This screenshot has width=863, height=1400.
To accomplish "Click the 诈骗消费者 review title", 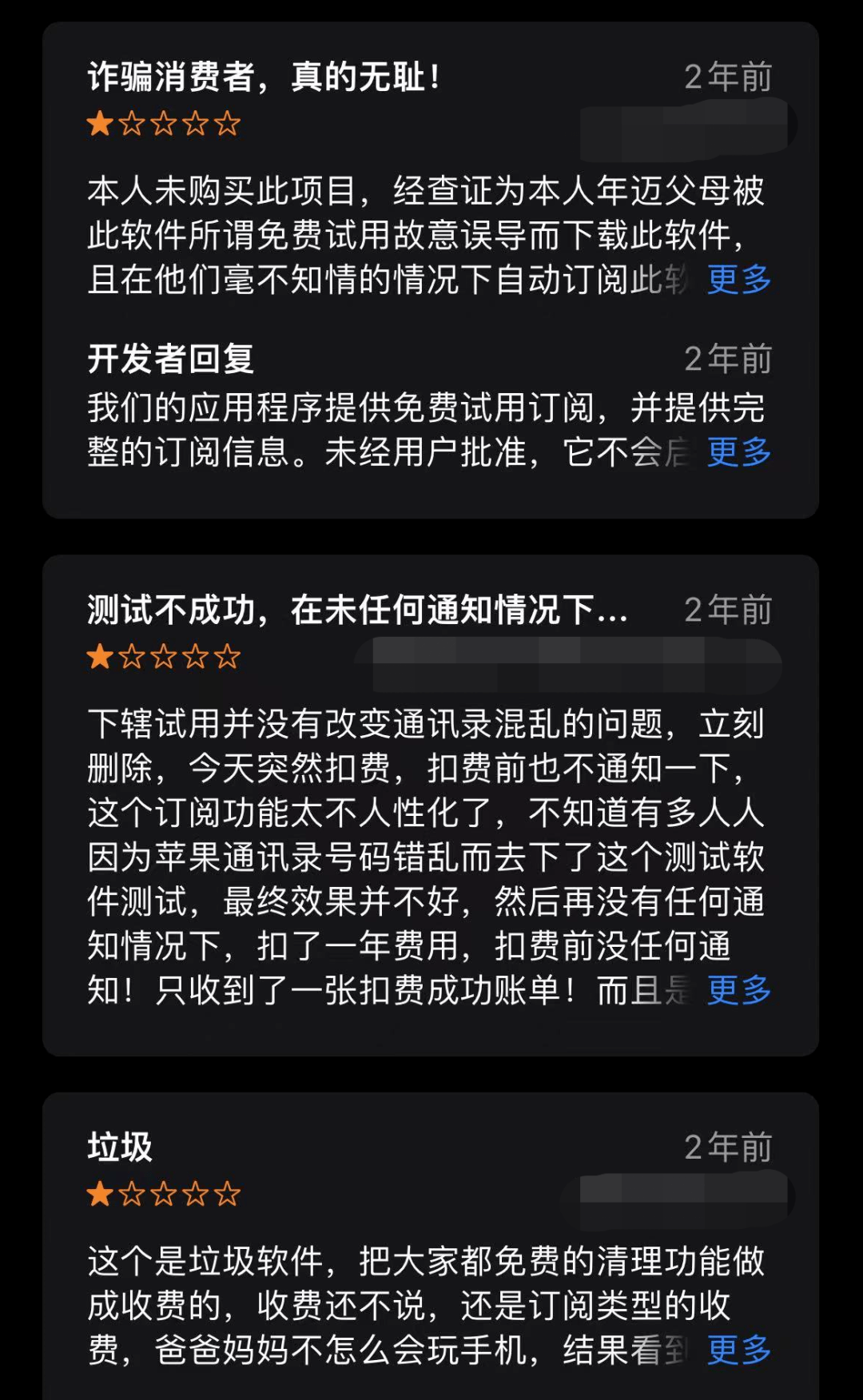I will [264, 78].
